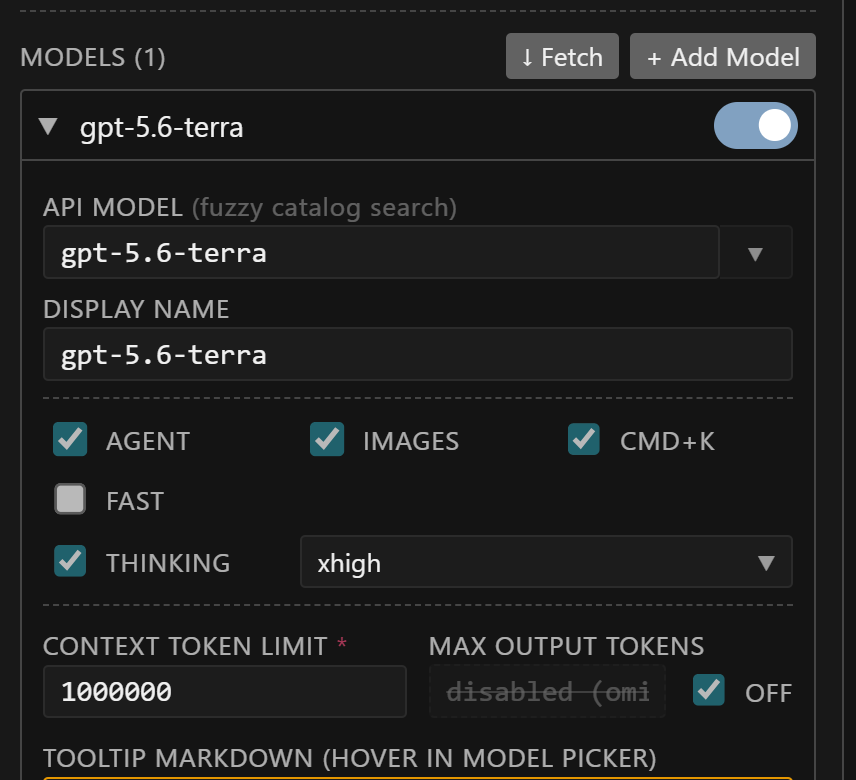Uncheck the Agent checkbox
This screenshot has height=780, width=856.
(x=70, y=439)
